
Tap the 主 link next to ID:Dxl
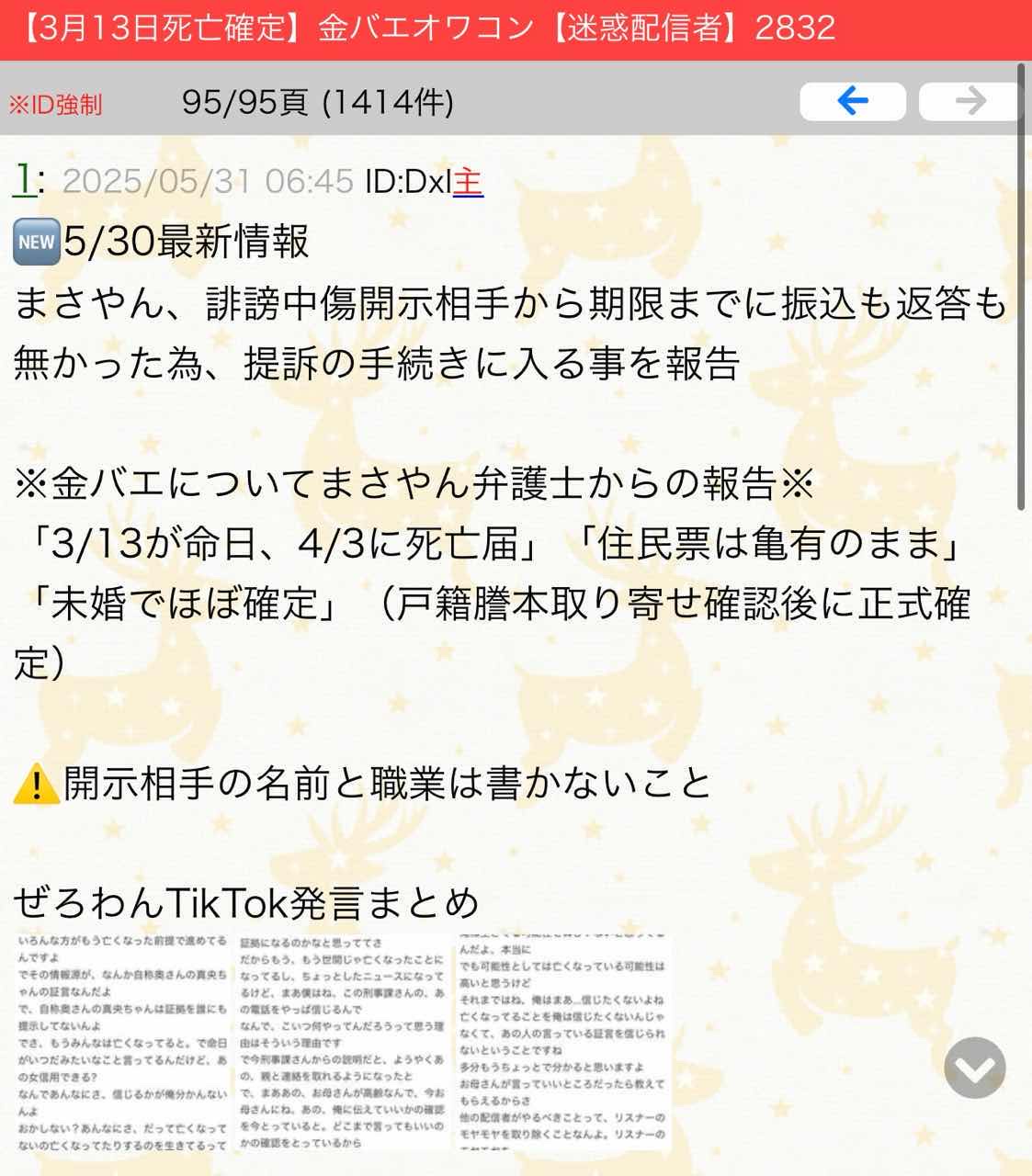467,182
